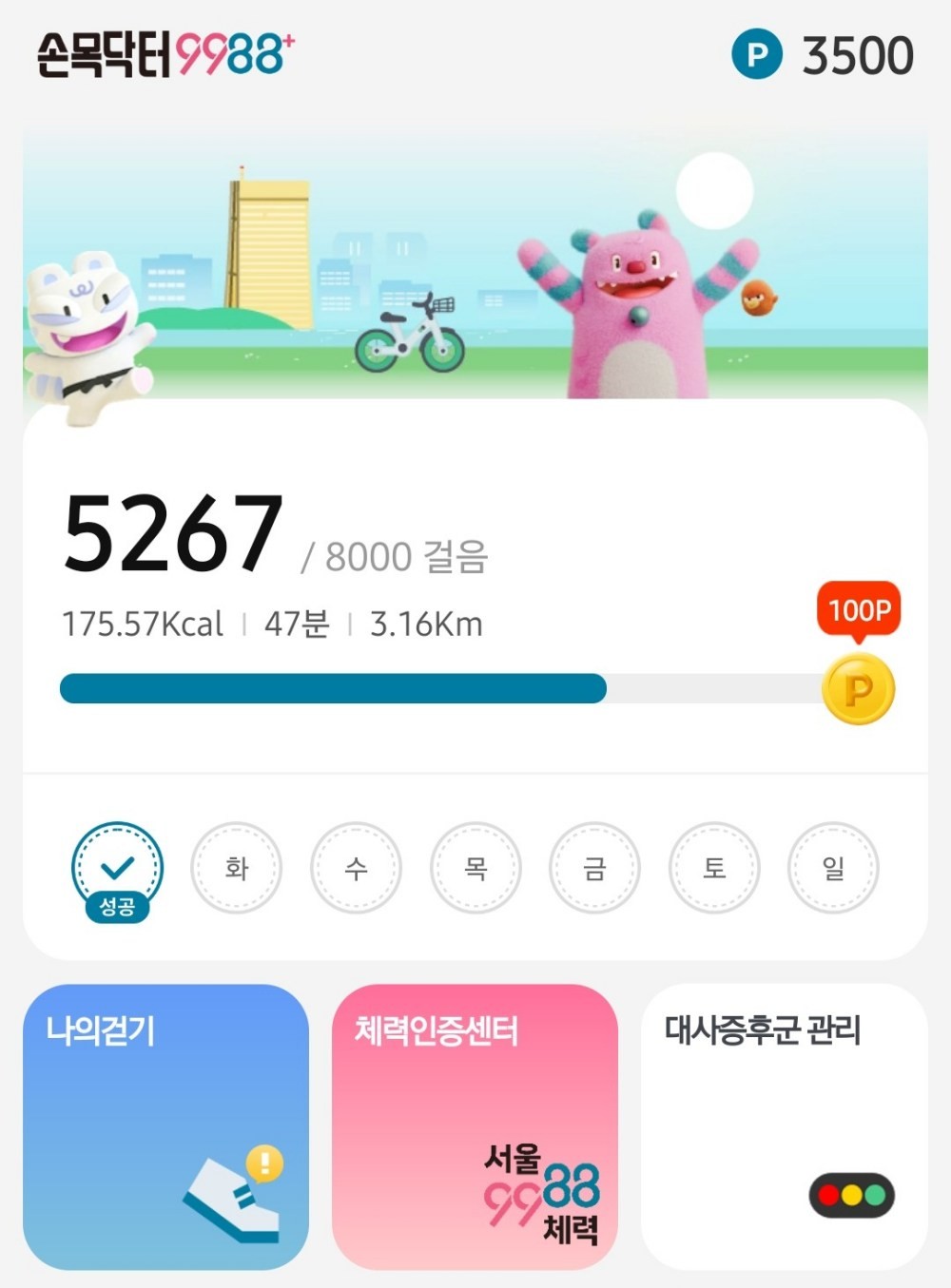Select the 토 day circle
951x1288 pixels.
click(x=714, y=868)
